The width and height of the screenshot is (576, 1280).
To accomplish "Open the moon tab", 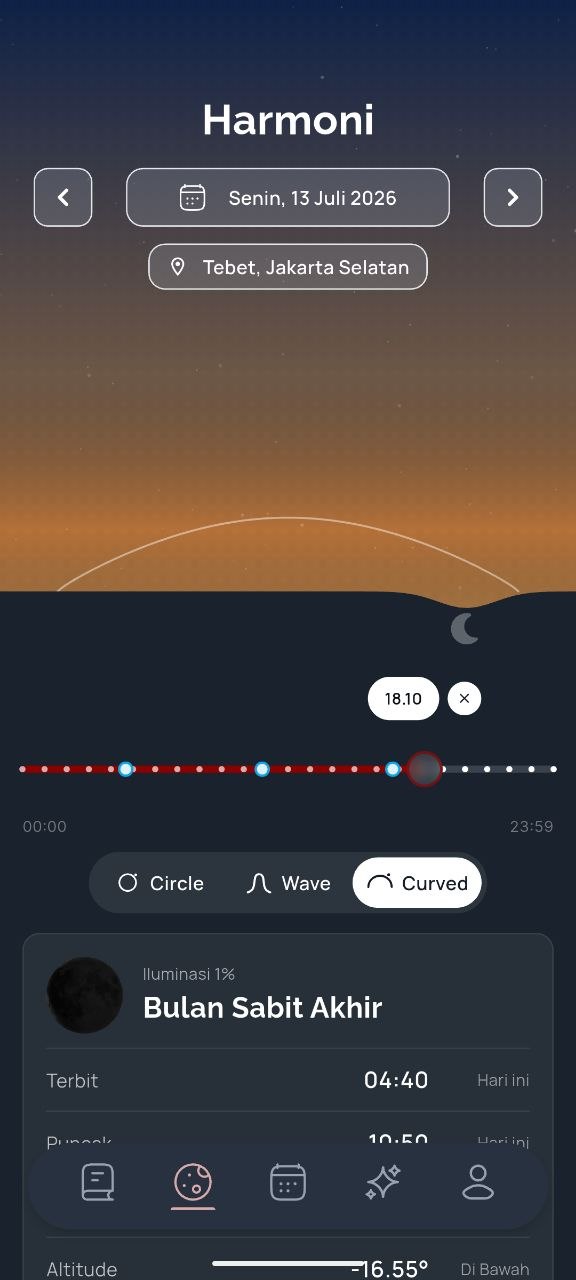I will [x=193, y=1183].
